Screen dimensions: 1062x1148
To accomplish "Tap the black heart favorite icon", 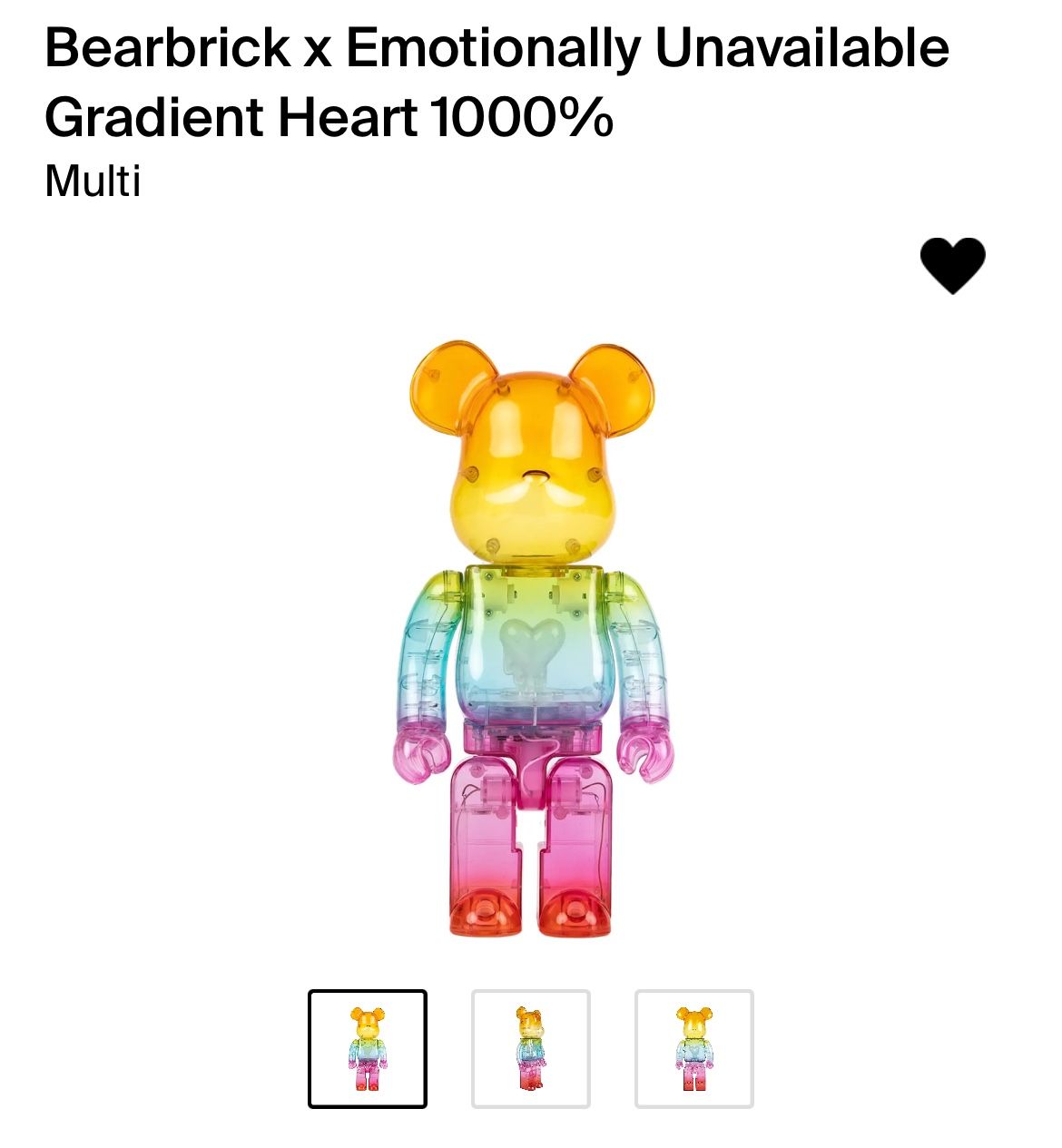I will tap(952, 265).
